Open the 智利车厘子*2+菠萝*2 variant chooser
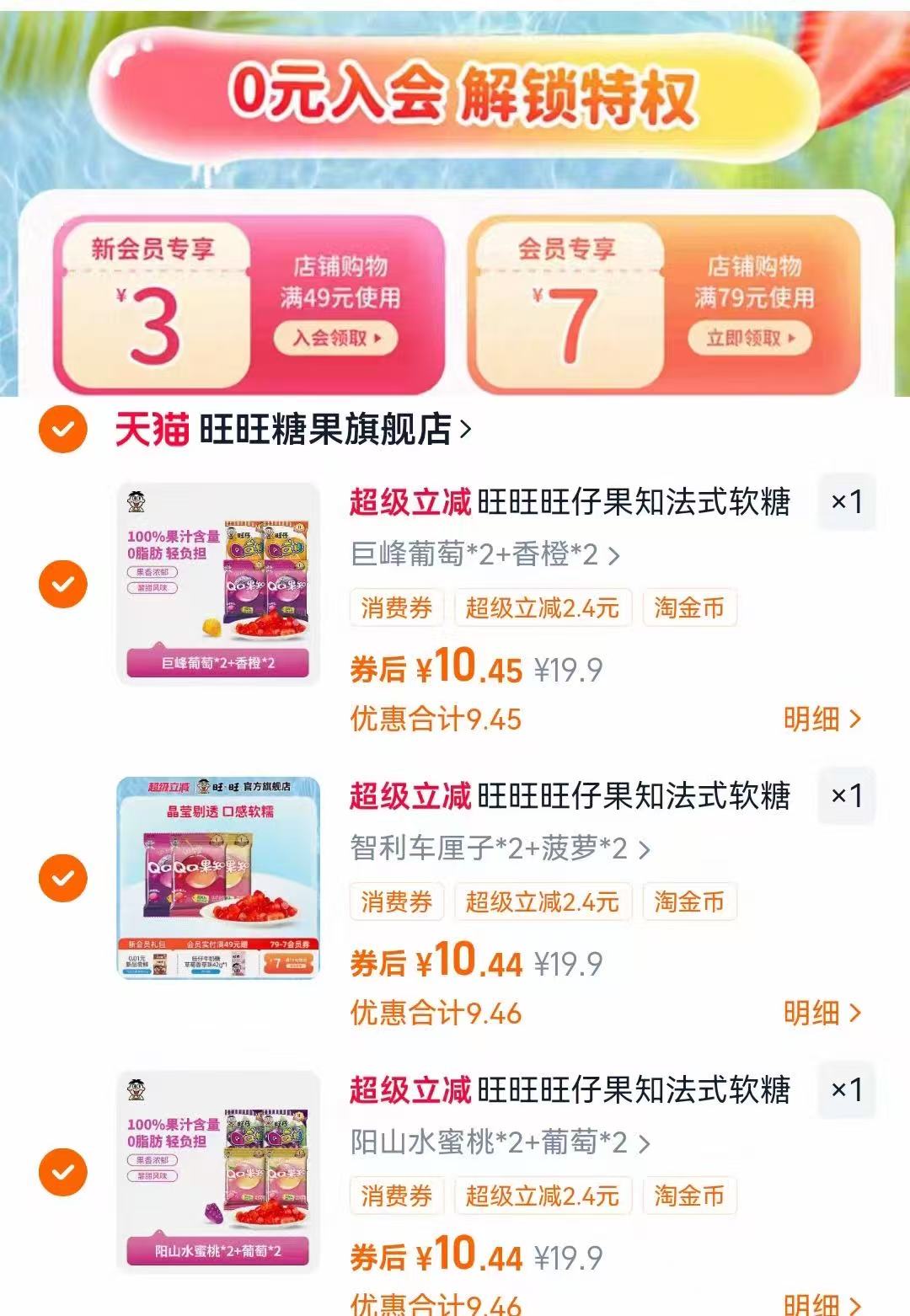 (x=501, y=851)
